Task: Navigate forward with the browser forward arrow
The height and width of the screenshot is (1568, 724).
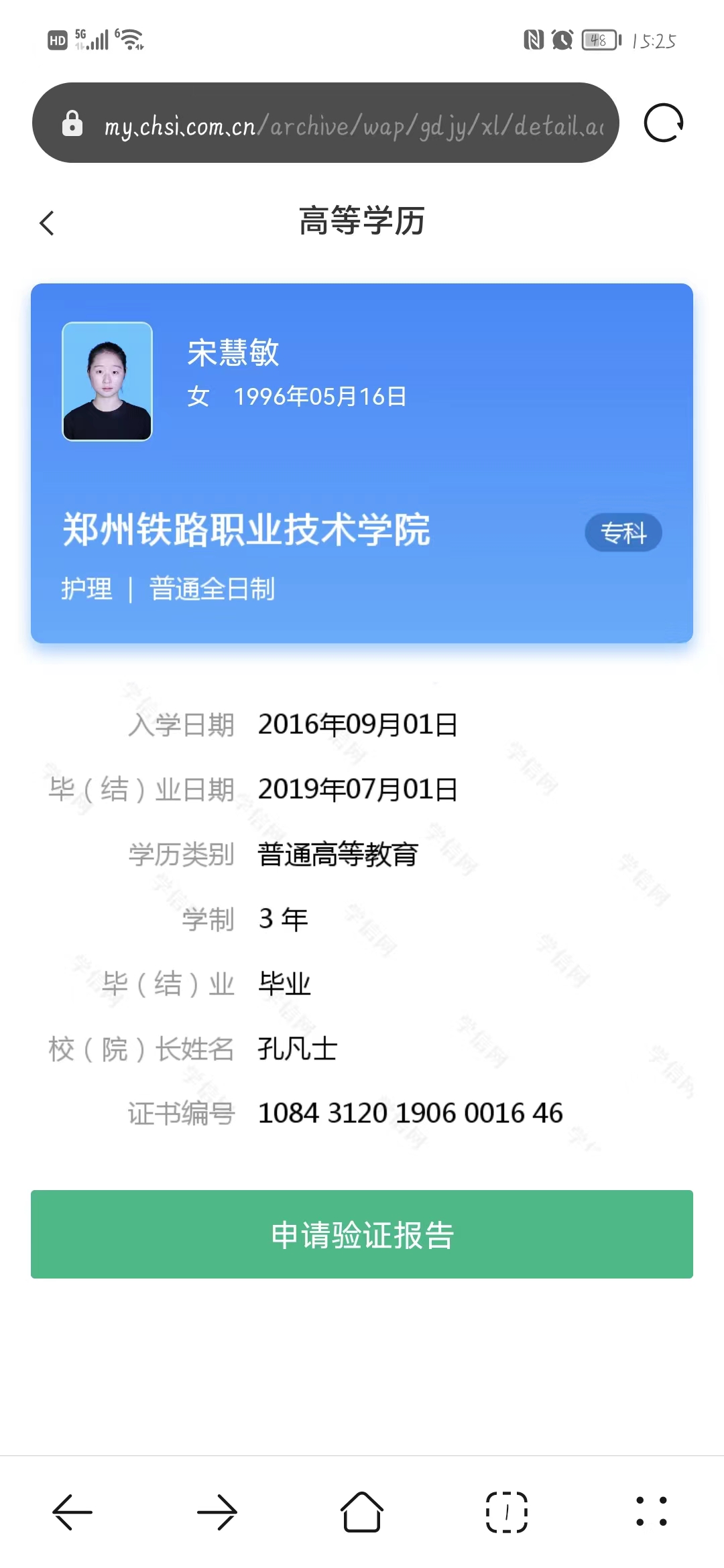Action: [217, 1512]
